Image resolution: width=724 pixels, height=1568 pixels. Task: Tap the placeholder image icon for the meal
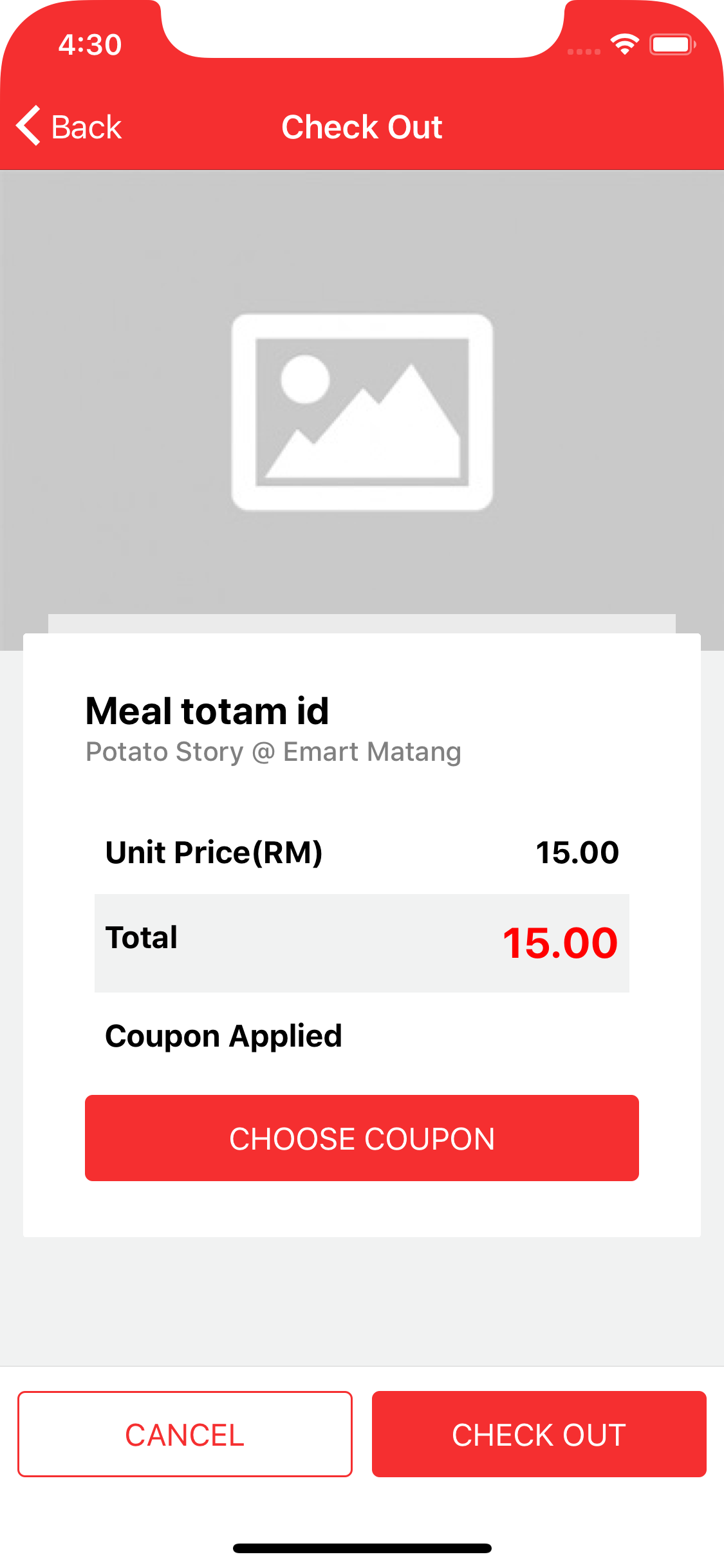coord(362,412)
